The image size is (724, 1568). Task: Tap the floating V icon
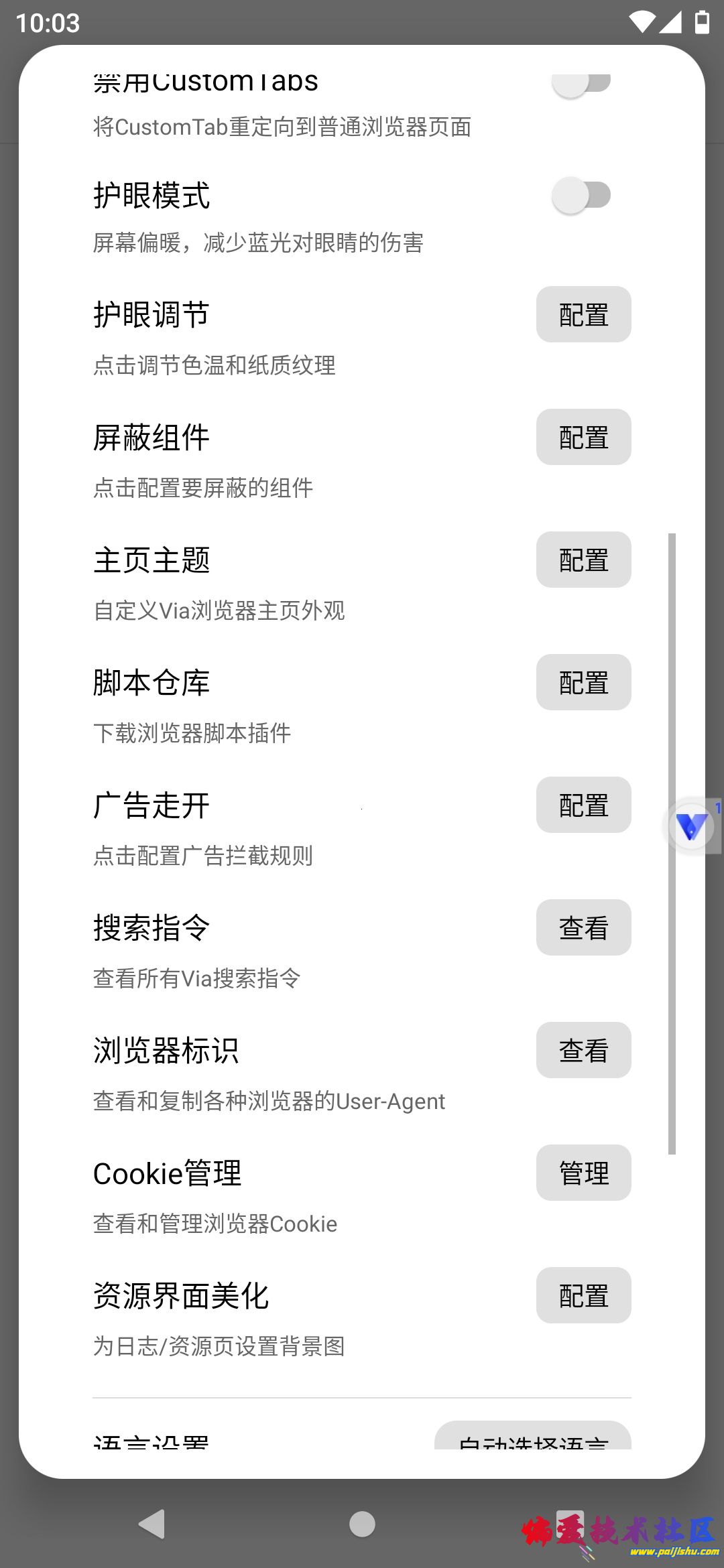coord(691,827)
